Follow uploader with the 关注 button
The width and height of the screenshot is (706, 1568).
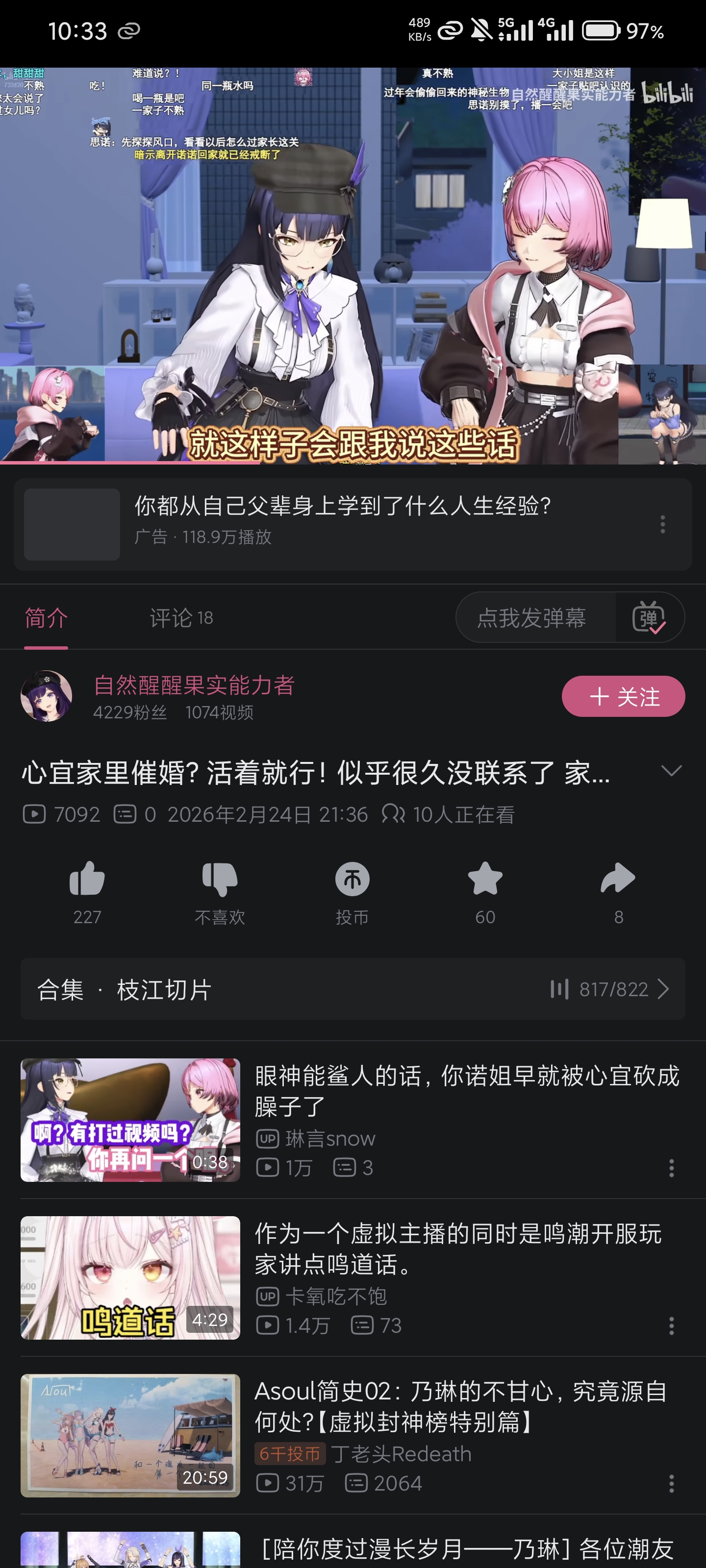pyautogui.click(x=623, y=696)
